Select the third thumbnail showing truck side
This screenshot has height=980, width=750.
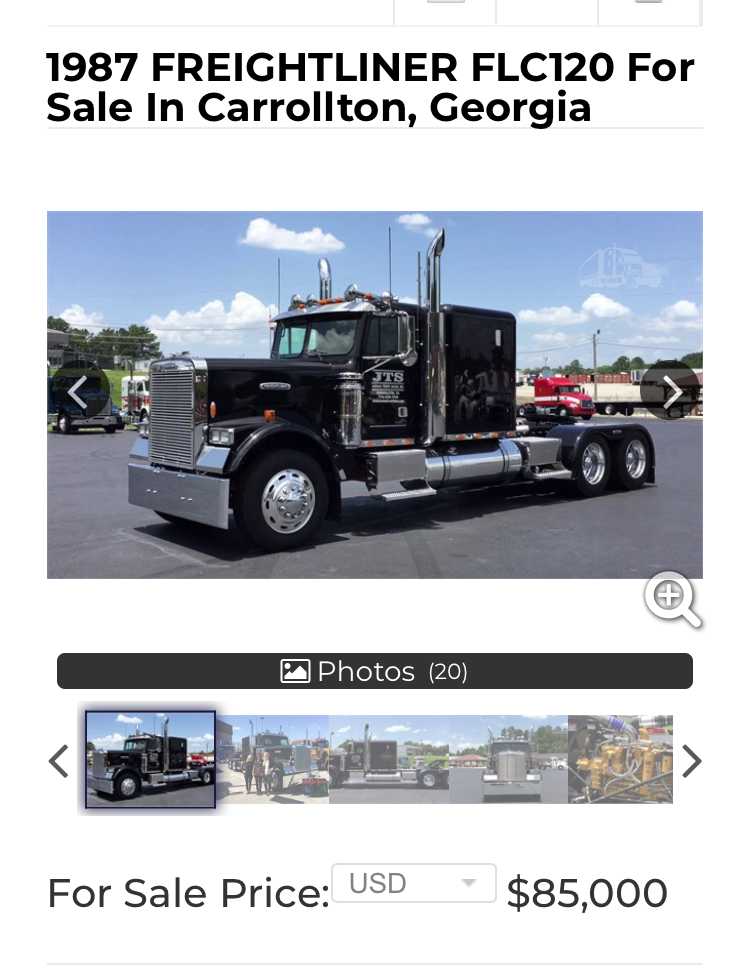[389, 759]
